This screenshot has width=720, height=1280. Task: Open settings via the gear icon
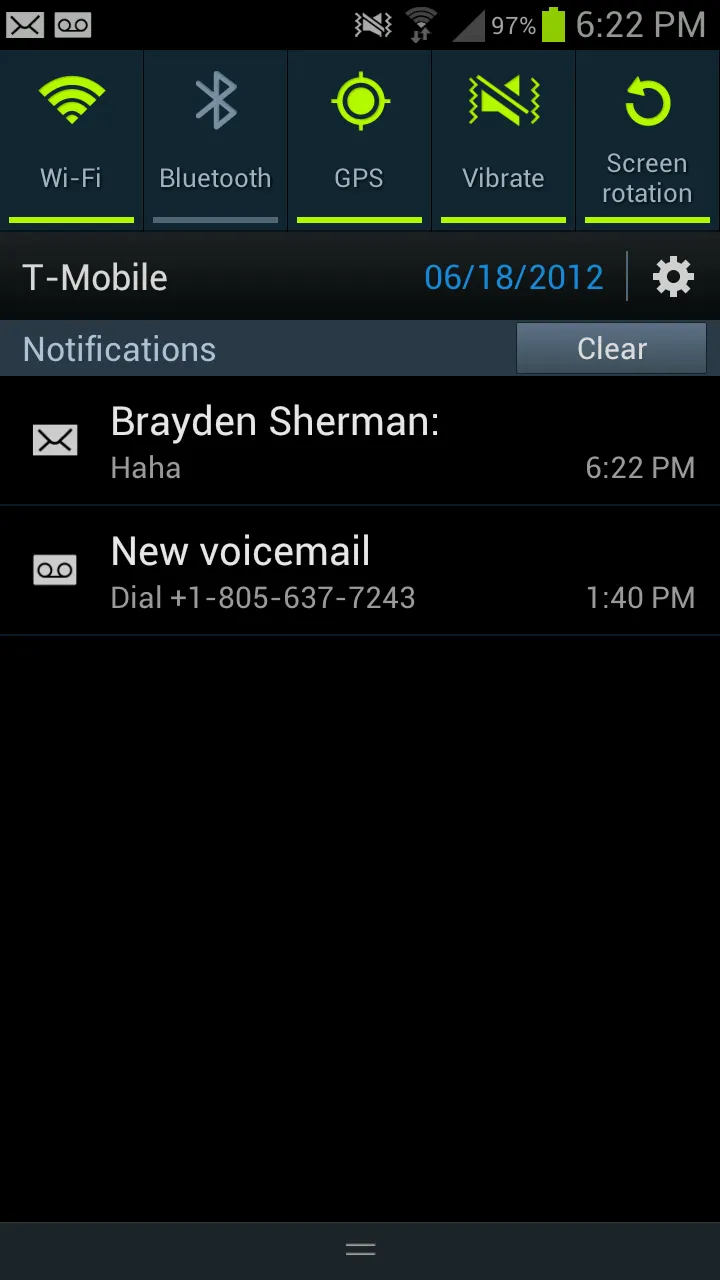pyautogui.click(x=673, y=277)
